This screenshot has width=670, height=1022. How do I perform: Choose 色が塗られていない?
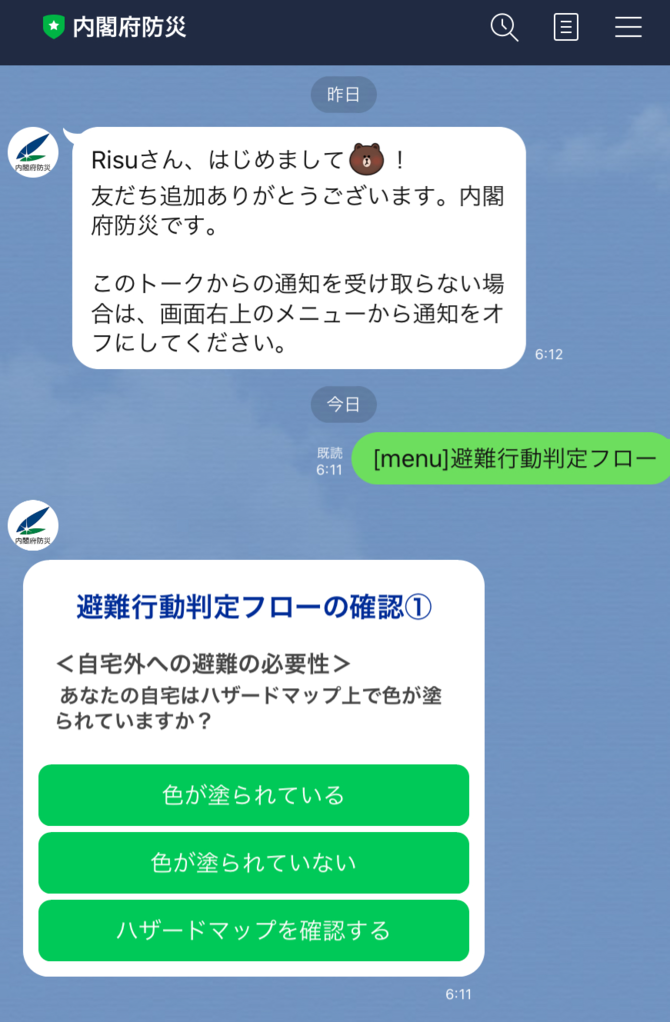click(253, 863)
